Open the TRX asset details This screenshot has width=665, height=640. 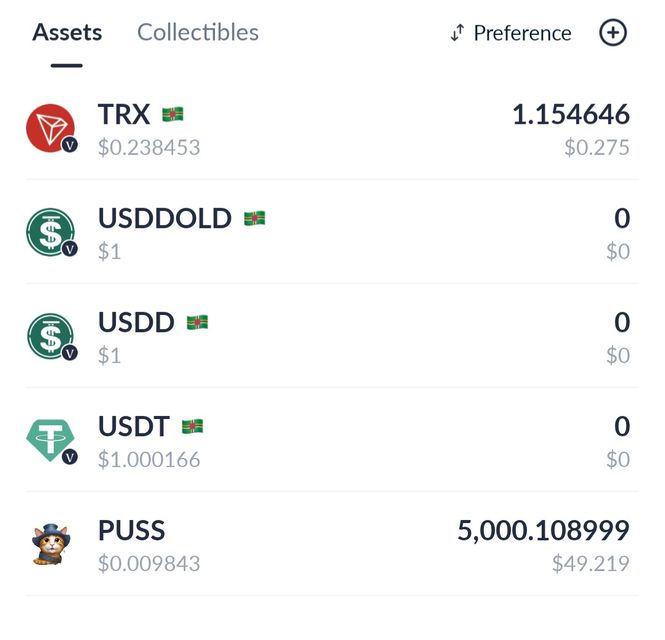(330, 130)
